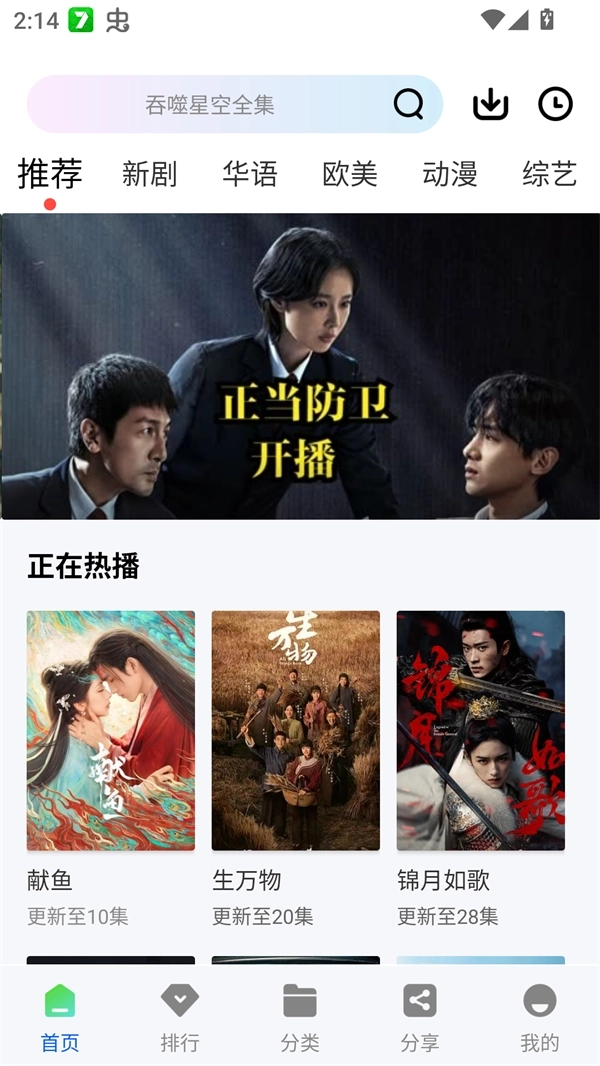
Task: Open the 综艺 tab
Action: pos(549,175)
